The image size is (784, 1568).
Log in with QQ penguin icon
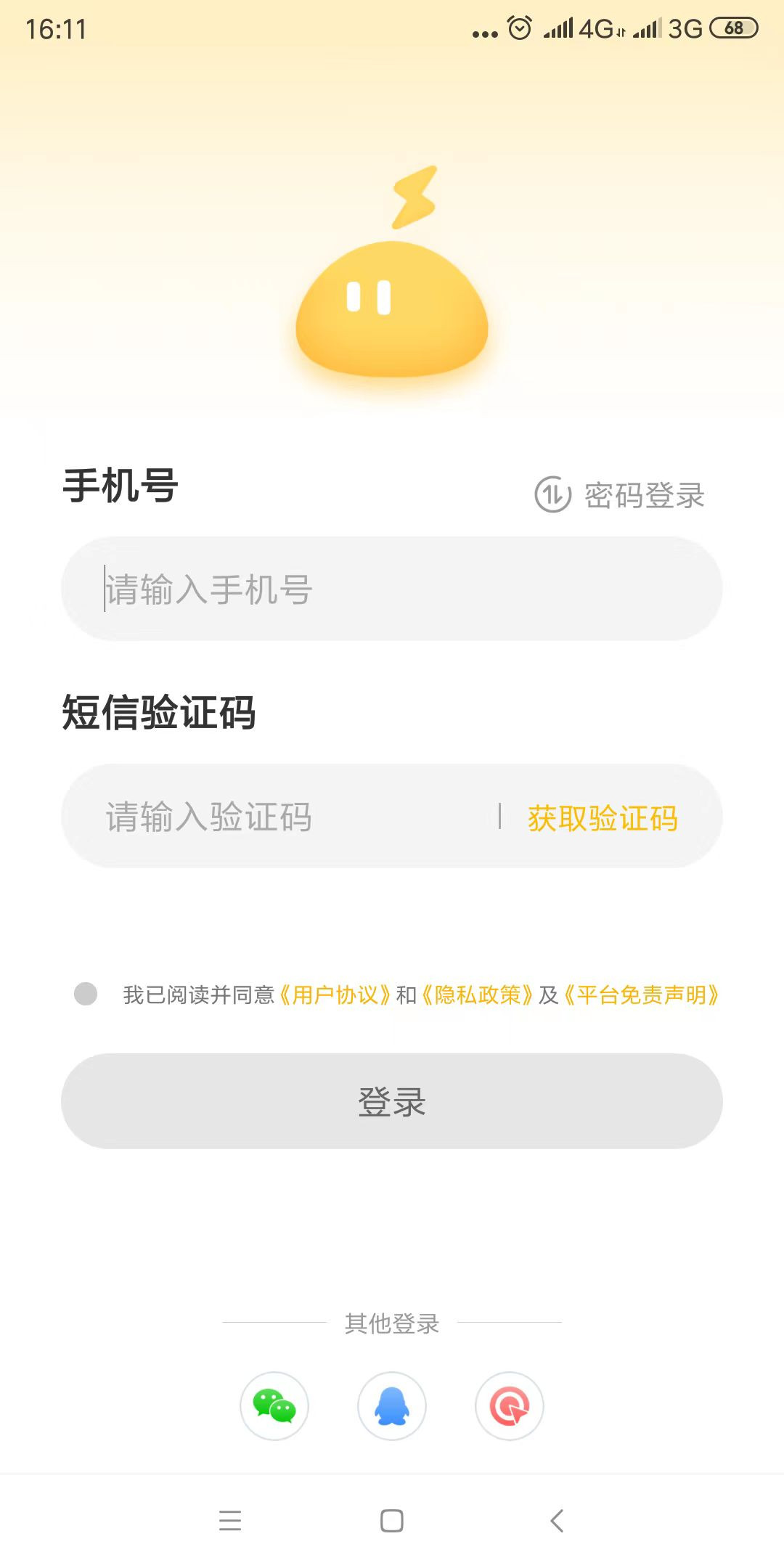(x=392, y=1406)
